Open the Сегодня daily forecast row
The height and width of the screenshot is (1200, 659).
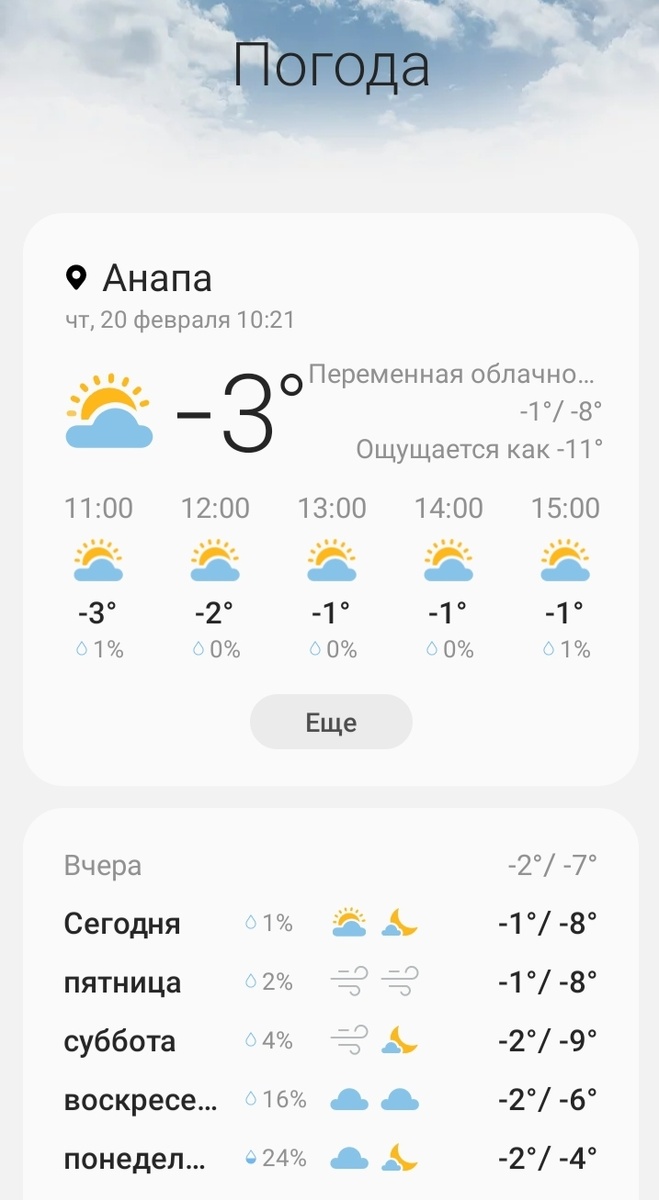(330, 923)
